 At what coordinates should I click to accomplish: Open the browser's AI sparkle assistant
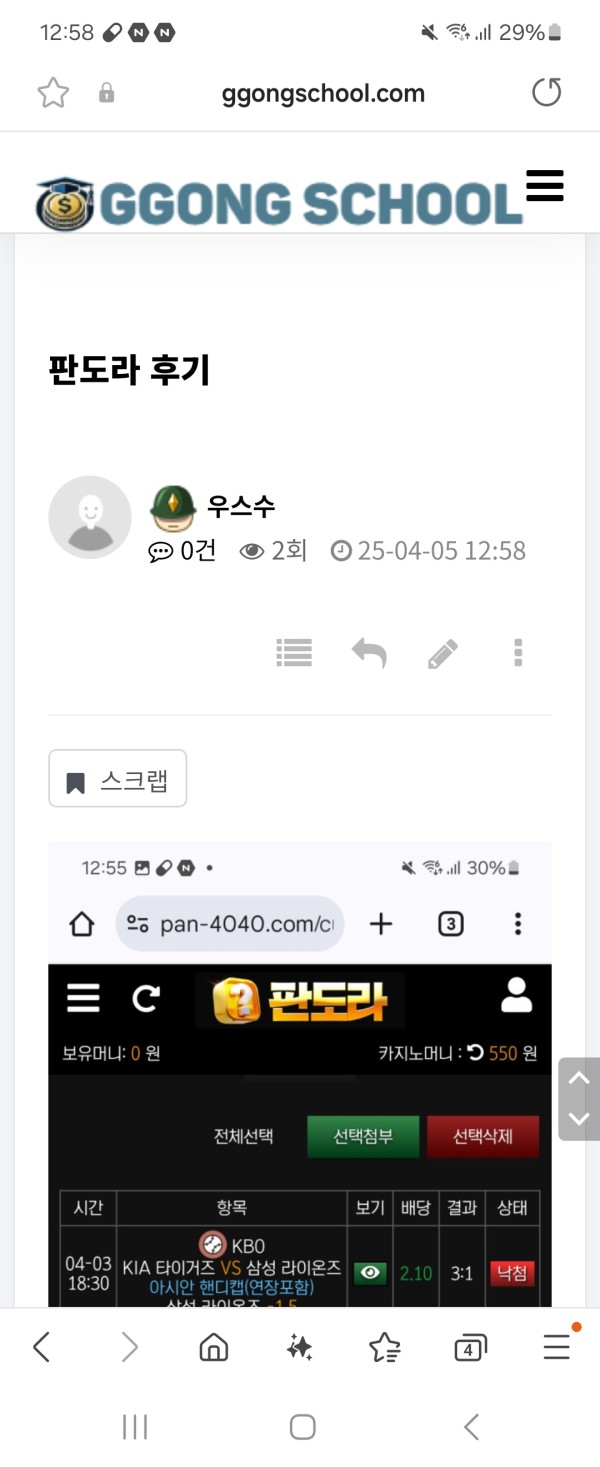coord(299,1348)
